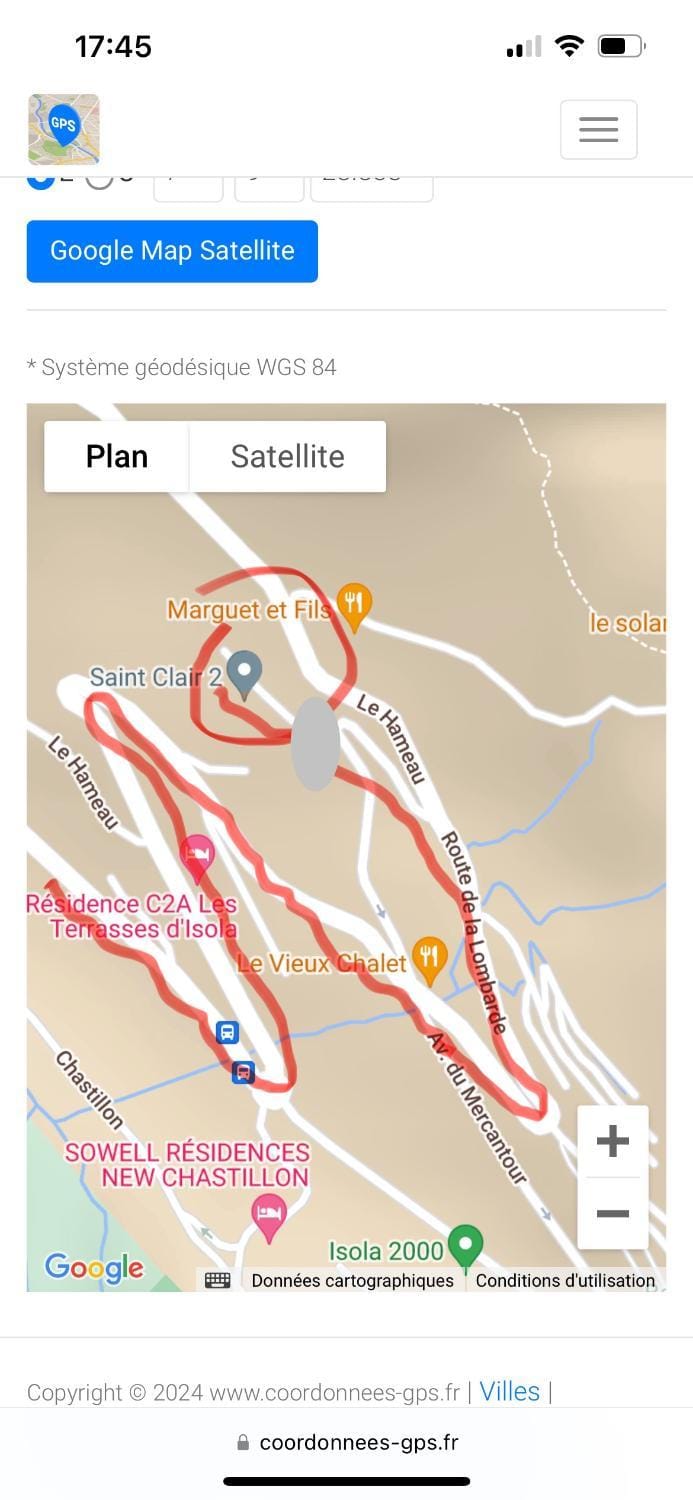Screen dimensions: 693x1500
Task: Open Le Vieux Chalet restaurant marker
Action: (x=429, y=957)
